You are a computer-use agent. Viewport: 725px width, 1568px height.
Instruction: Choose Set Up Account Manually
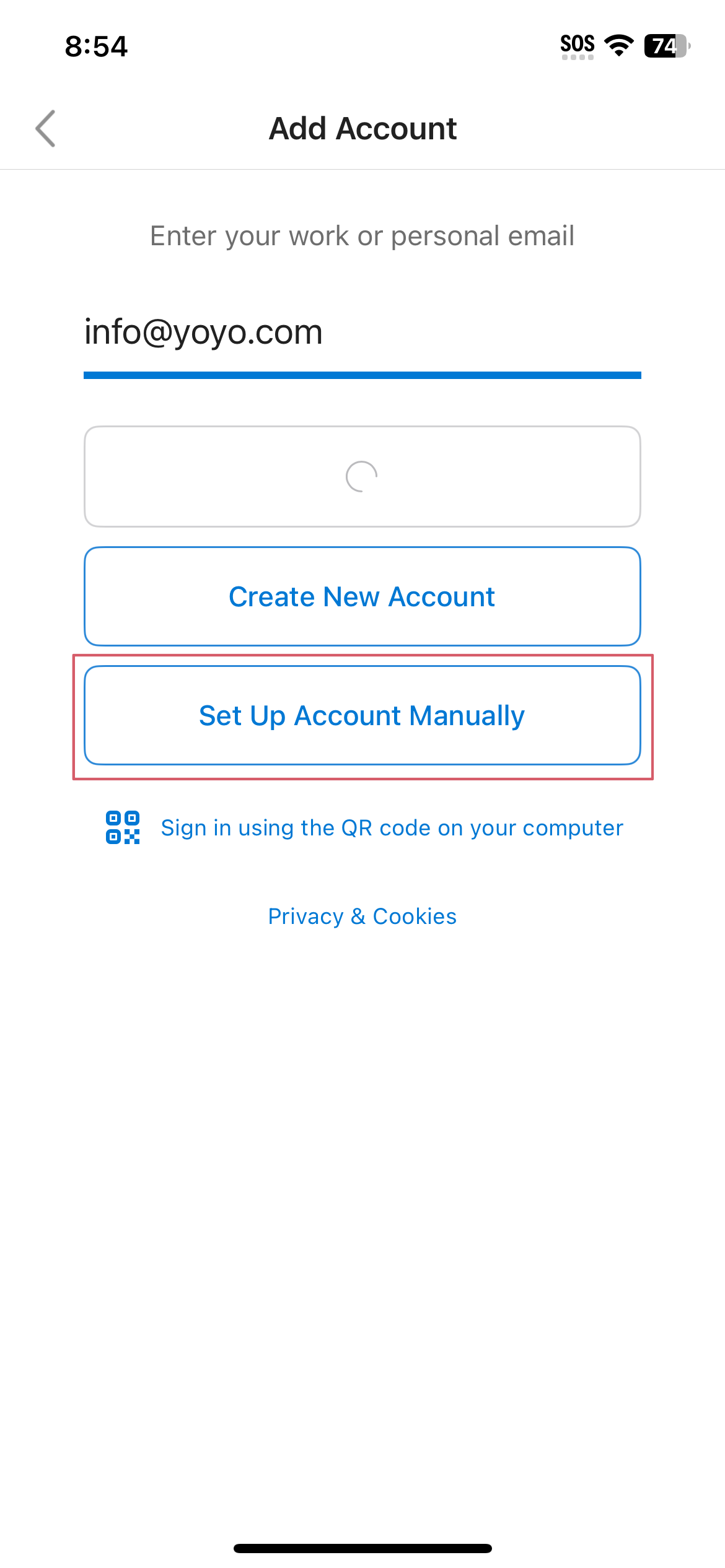362,715
